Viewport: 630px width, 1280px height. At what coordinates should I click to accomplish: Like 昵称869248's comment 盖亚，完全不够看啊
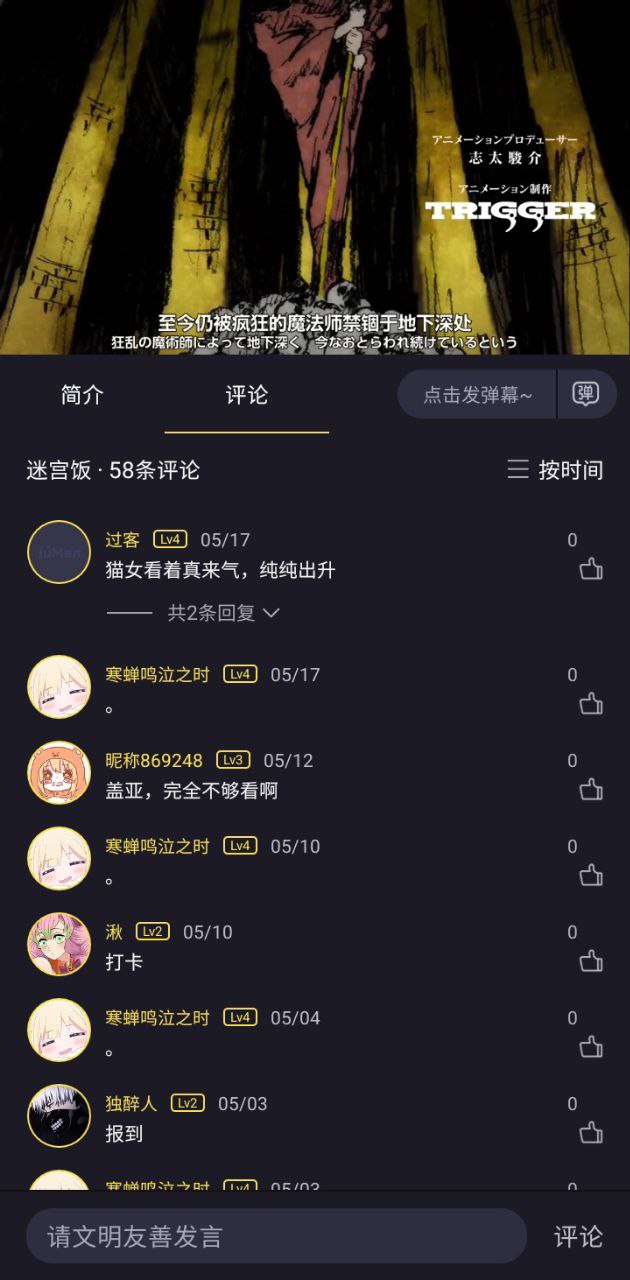click(591, 789)
